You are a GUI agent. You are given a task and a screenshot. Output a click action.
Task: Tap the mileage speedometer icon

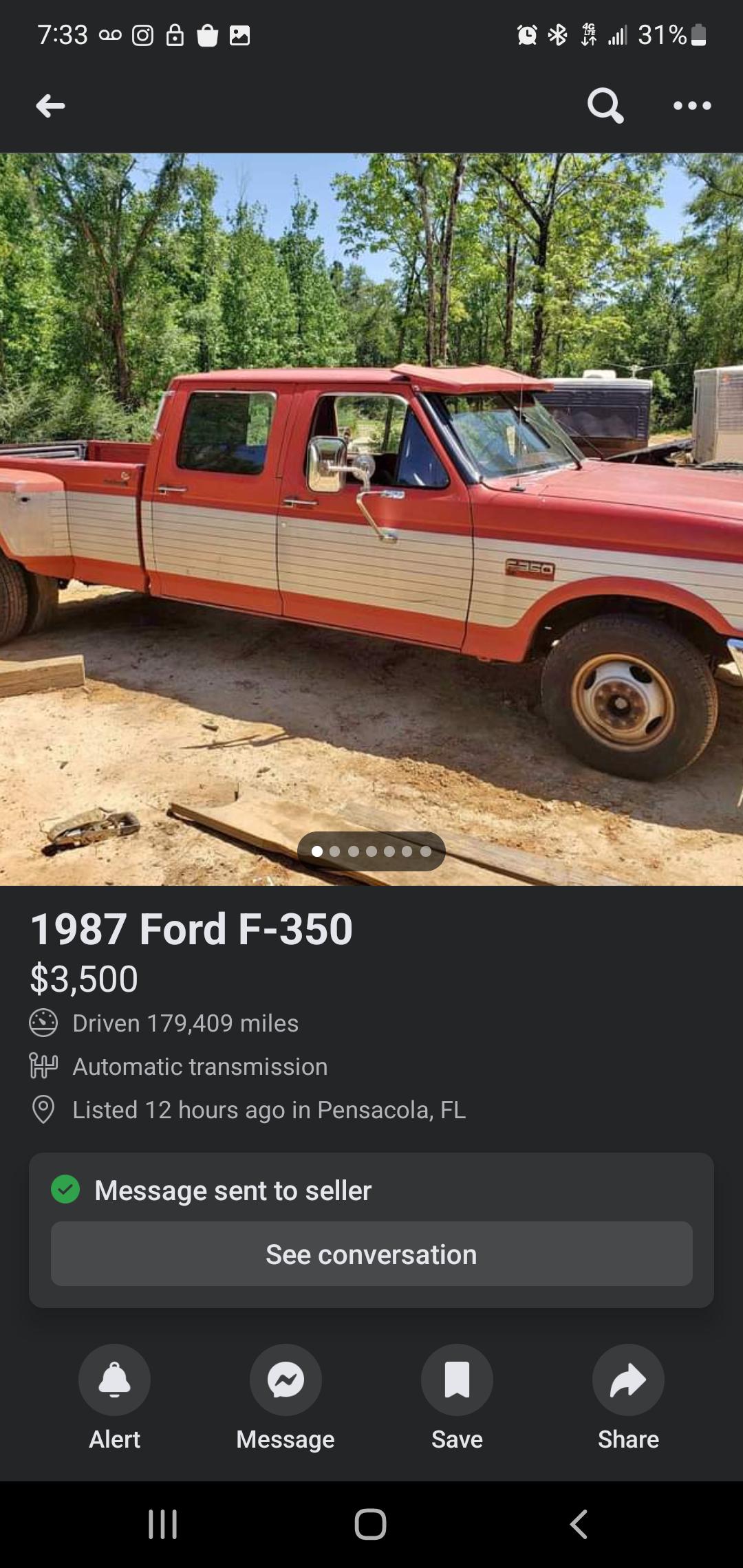point(42,1023)
